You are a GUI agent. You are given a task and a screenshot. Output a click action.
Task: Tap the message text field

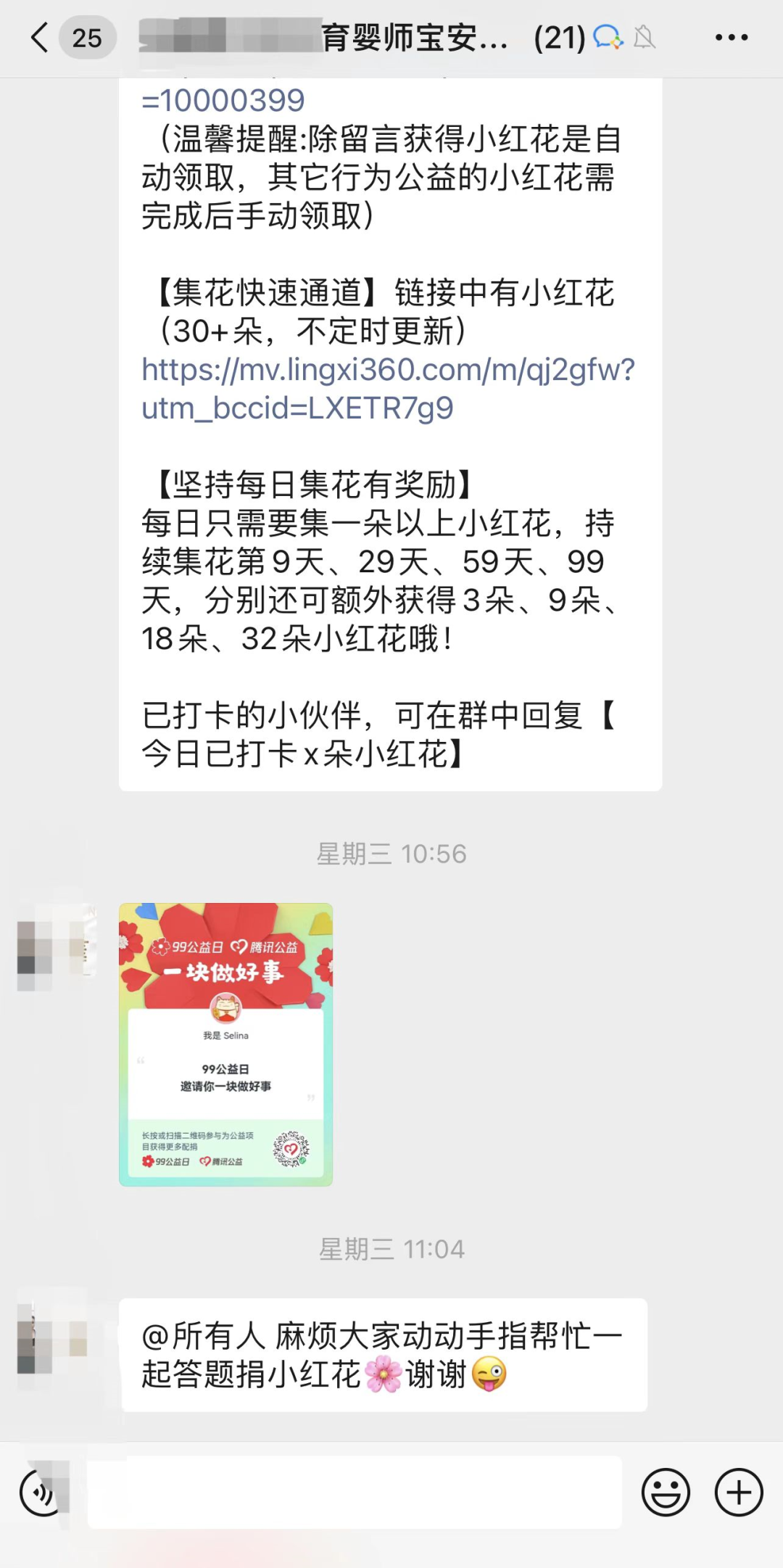click(354, 1493)
